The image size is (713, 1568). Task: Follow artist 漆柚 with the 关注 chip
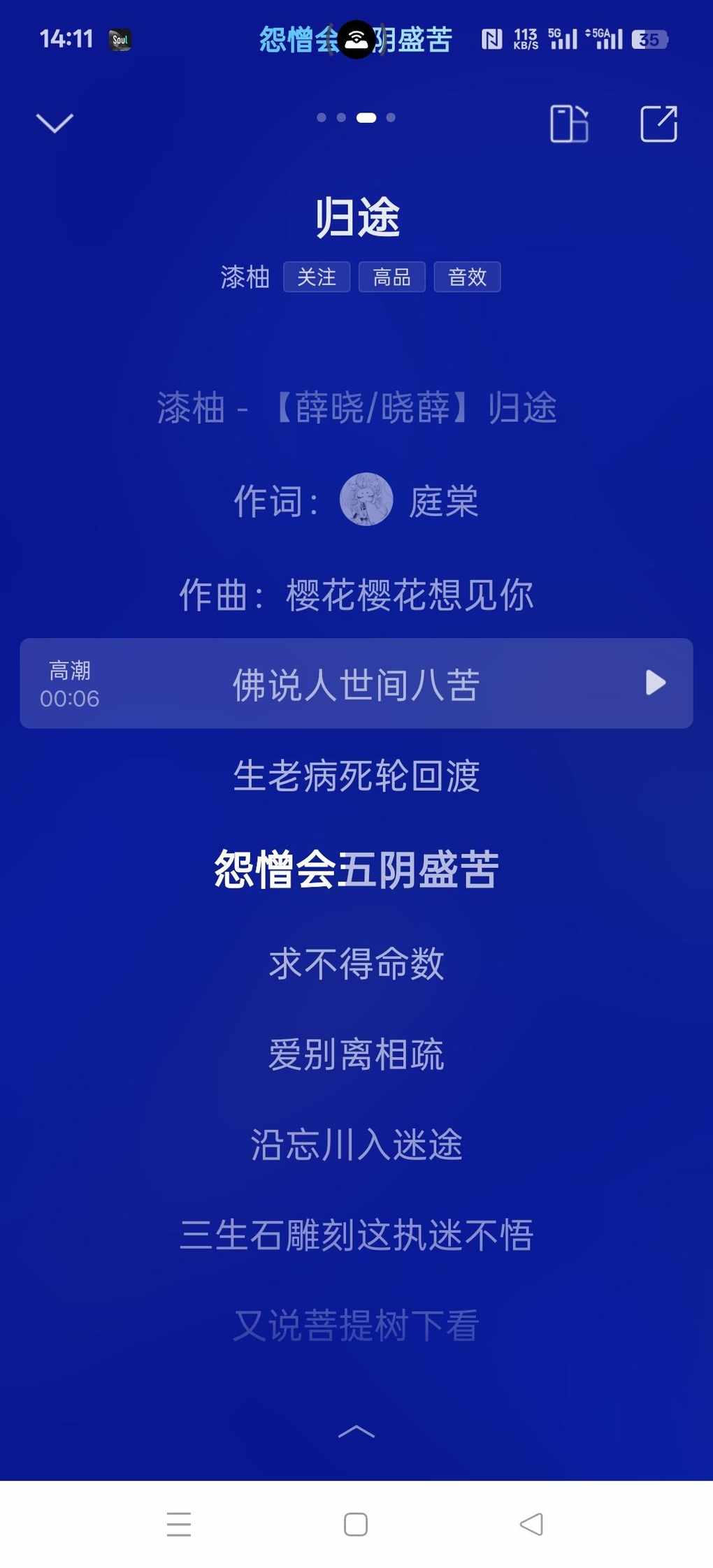(317, 277)
